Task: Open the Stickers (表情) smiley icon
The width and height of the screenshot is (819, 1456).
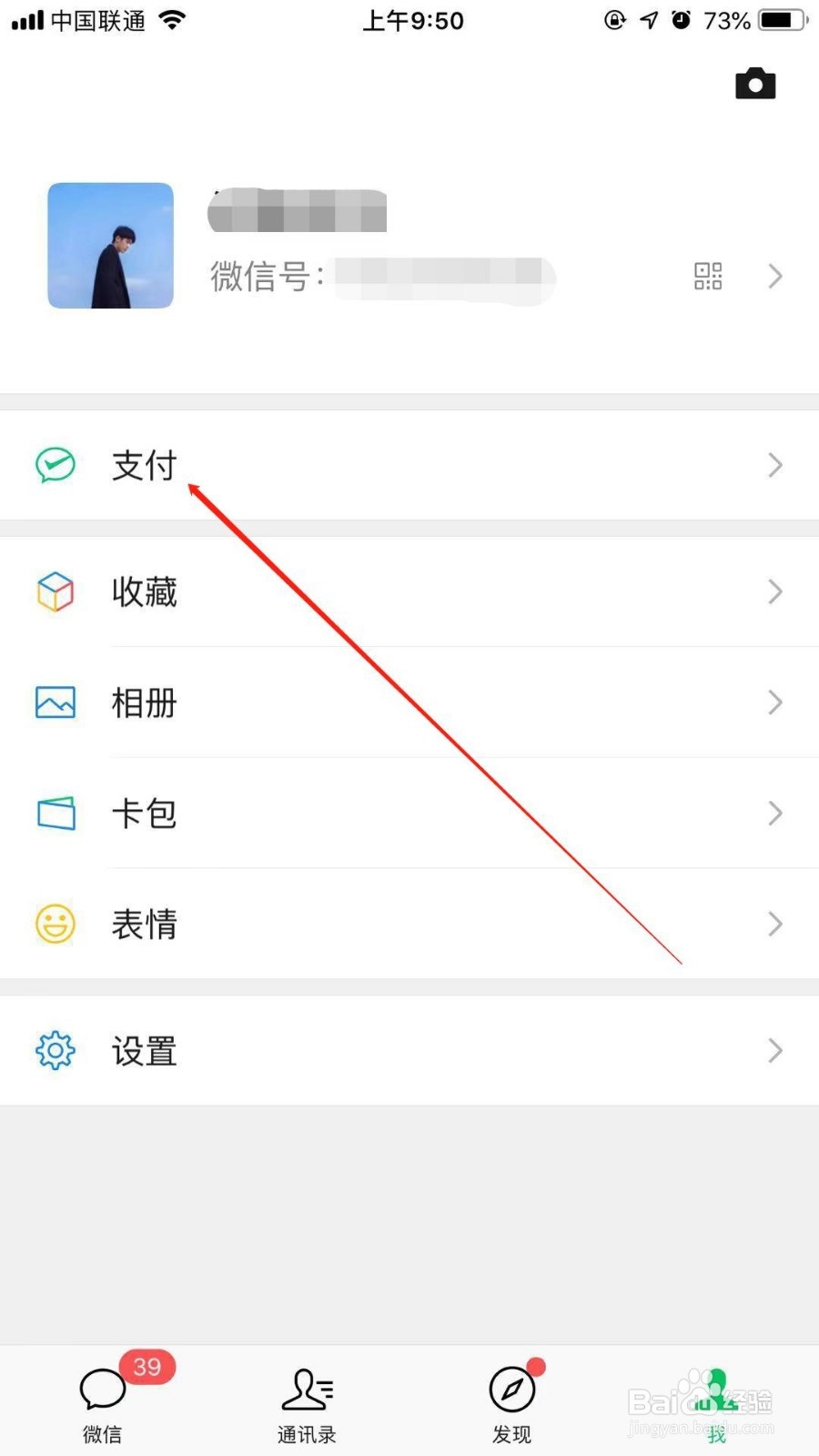Action: click(55, 924)
